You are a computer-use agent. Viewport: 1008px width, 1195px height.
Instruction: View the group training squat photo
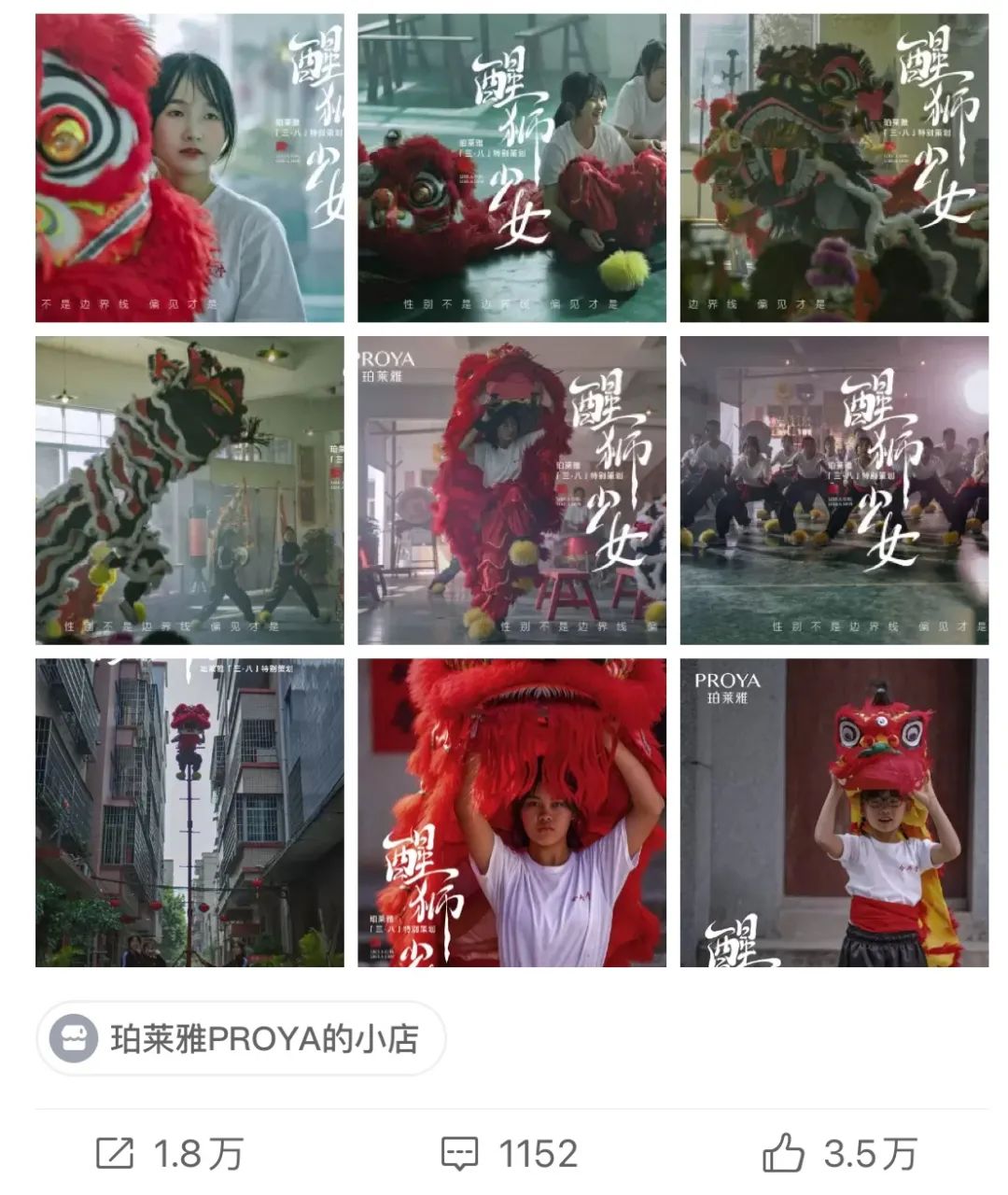pyautogui.click(x=833, y=490)
